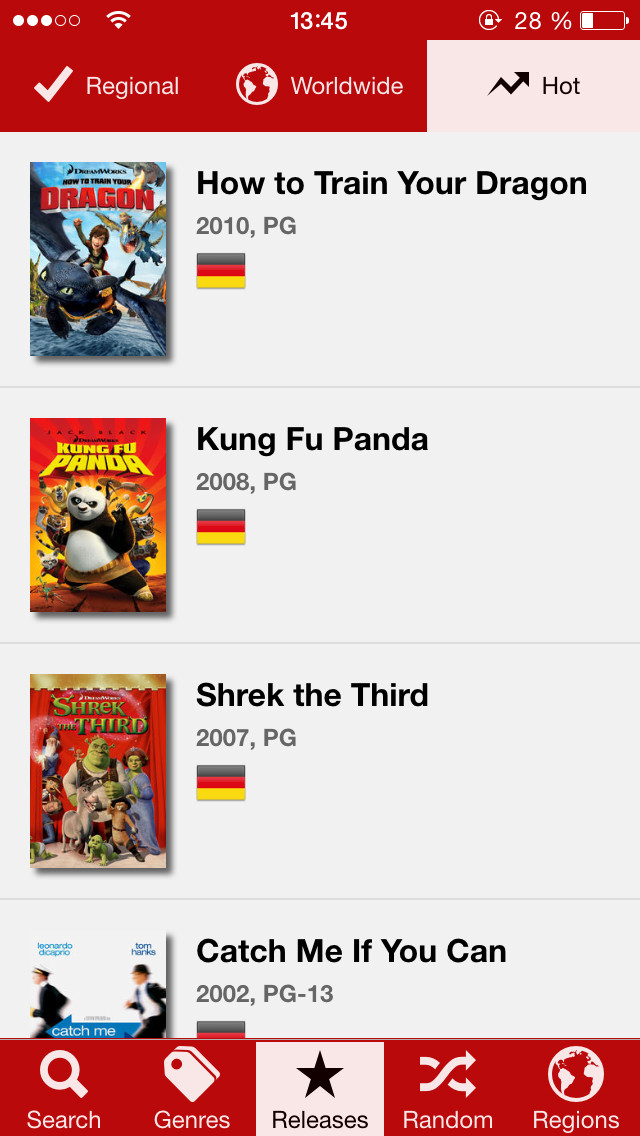Switch to the Regional tab

(x=107, y=86)
